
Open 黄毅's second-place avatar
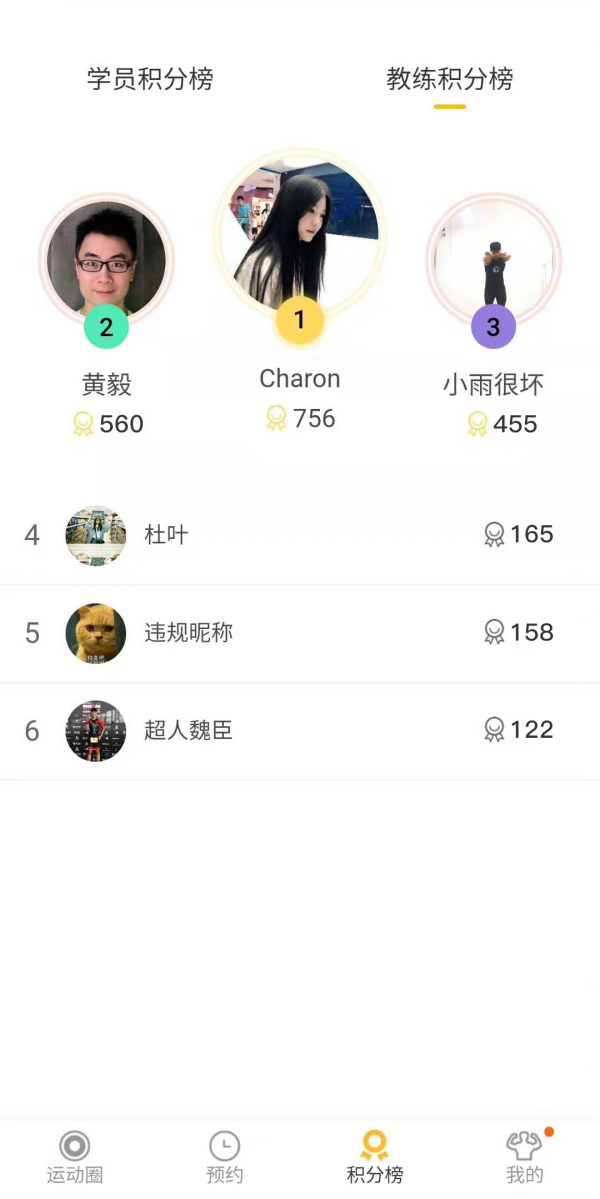[106, 260]
